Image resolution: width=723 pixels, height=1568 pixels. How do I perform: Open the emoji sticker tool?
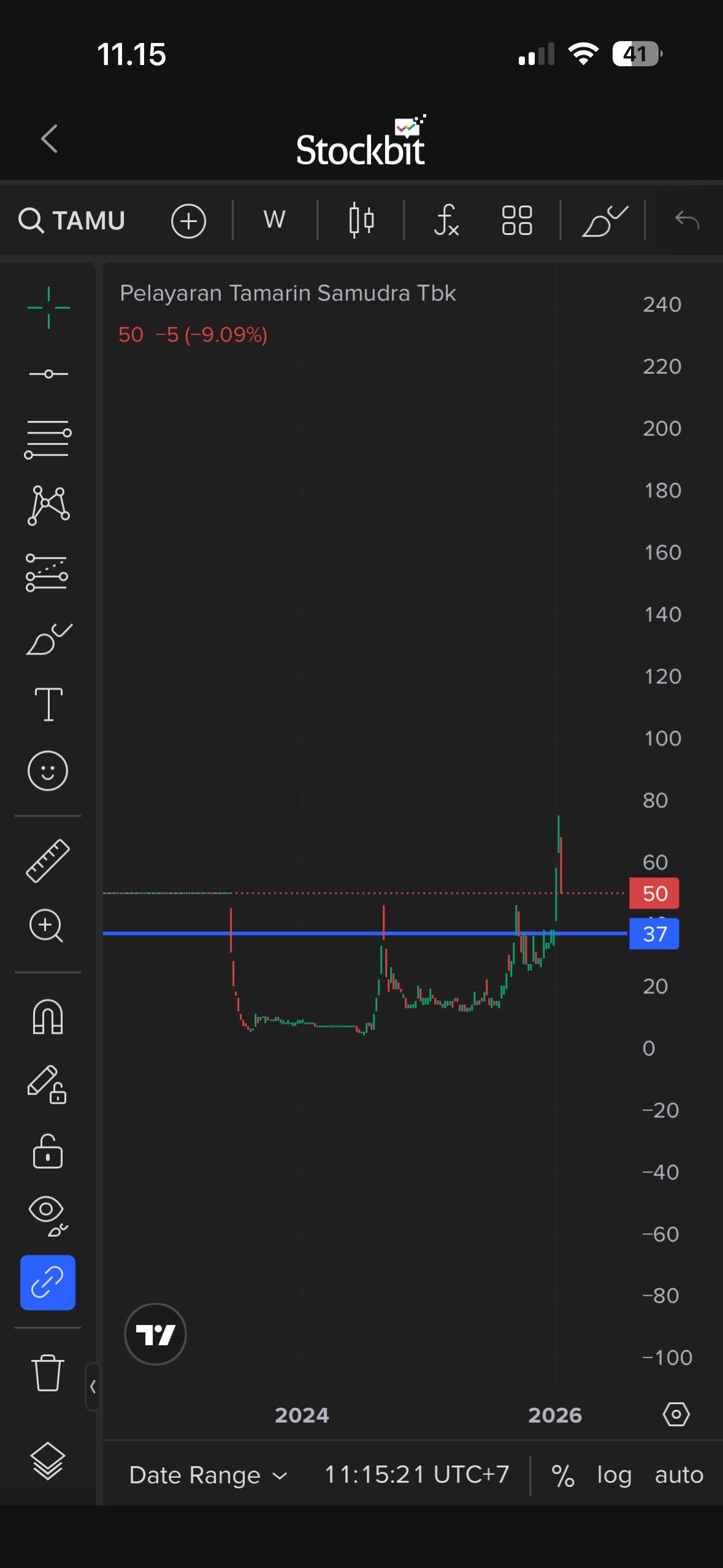[48, 771]
